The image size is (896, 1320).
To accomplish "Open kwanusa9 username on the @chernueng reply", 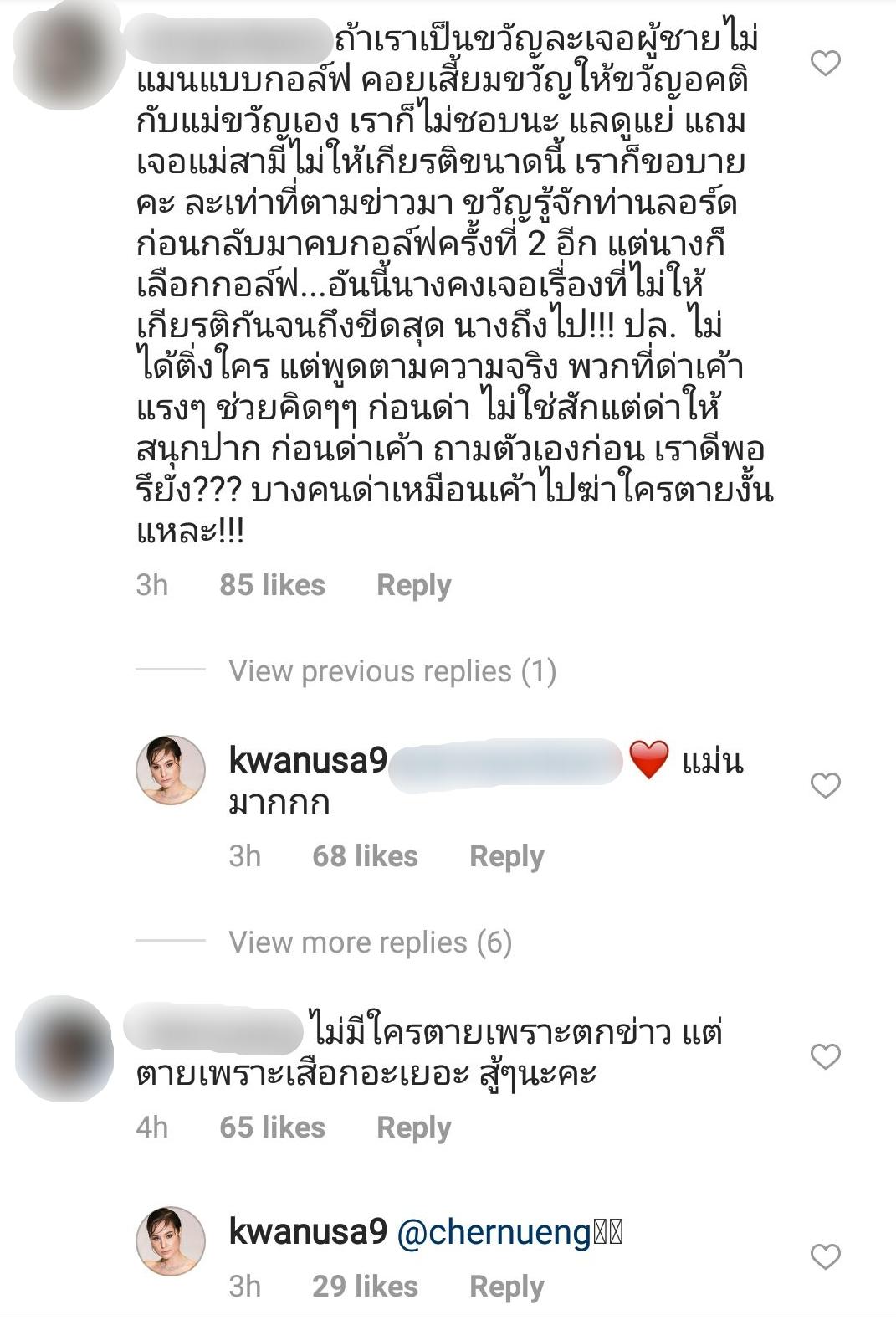I will point(307,1232).
